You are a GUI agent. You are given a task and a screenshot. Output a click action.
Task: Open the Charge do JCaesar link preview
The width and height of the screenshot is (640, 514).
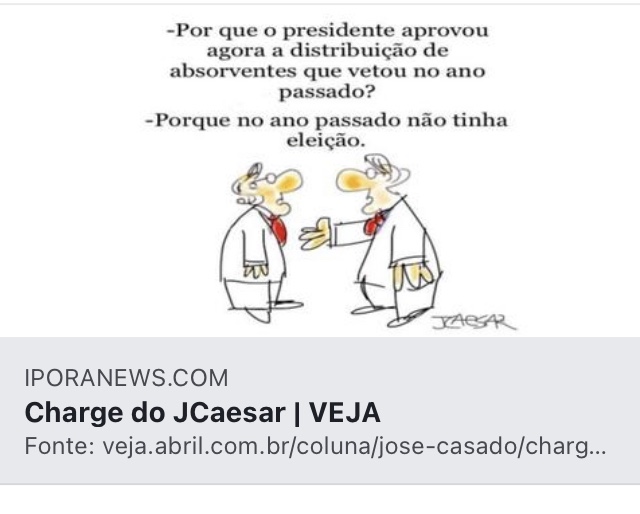203,412
